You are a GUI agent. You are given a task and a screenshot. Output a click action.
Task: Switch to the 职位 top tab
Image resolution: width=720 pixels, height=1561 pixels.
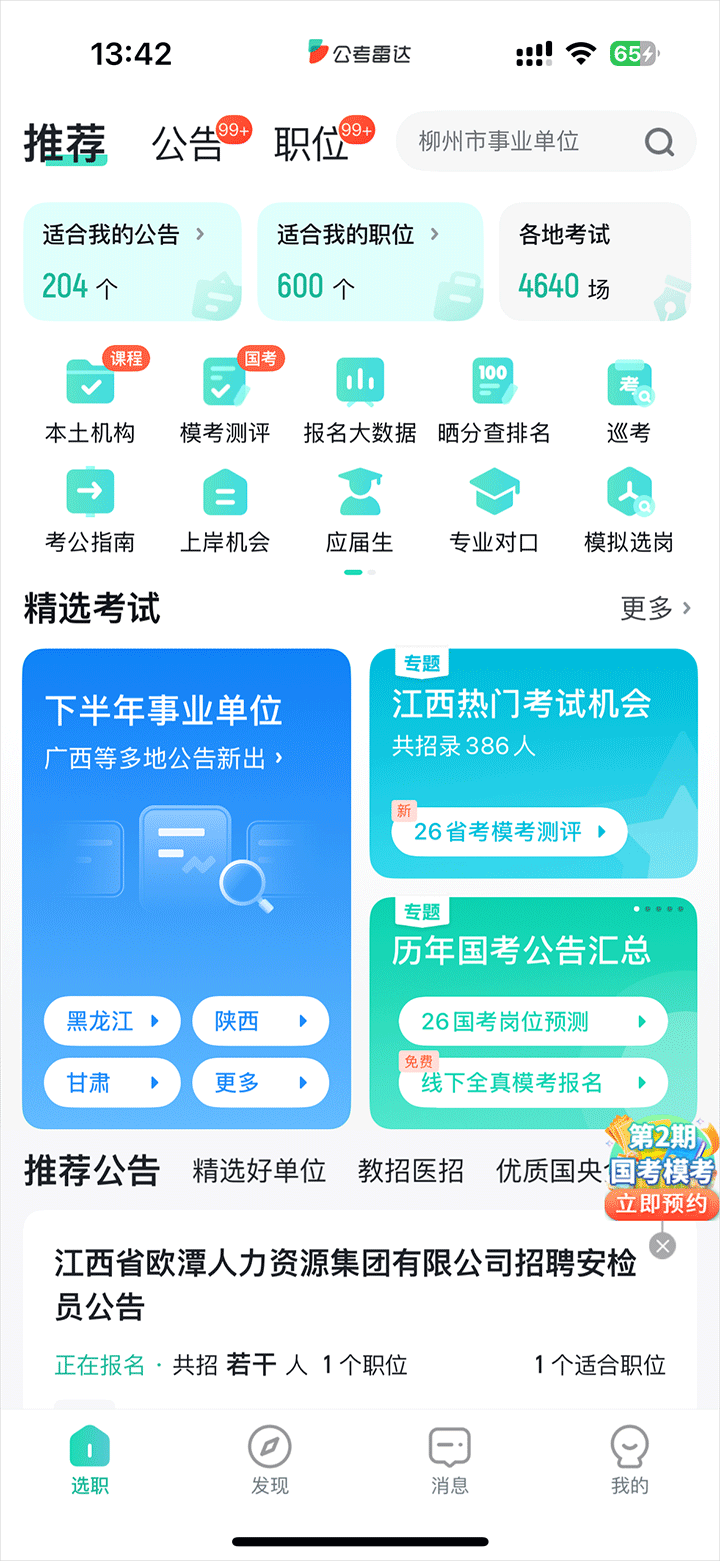pos(310,144)
